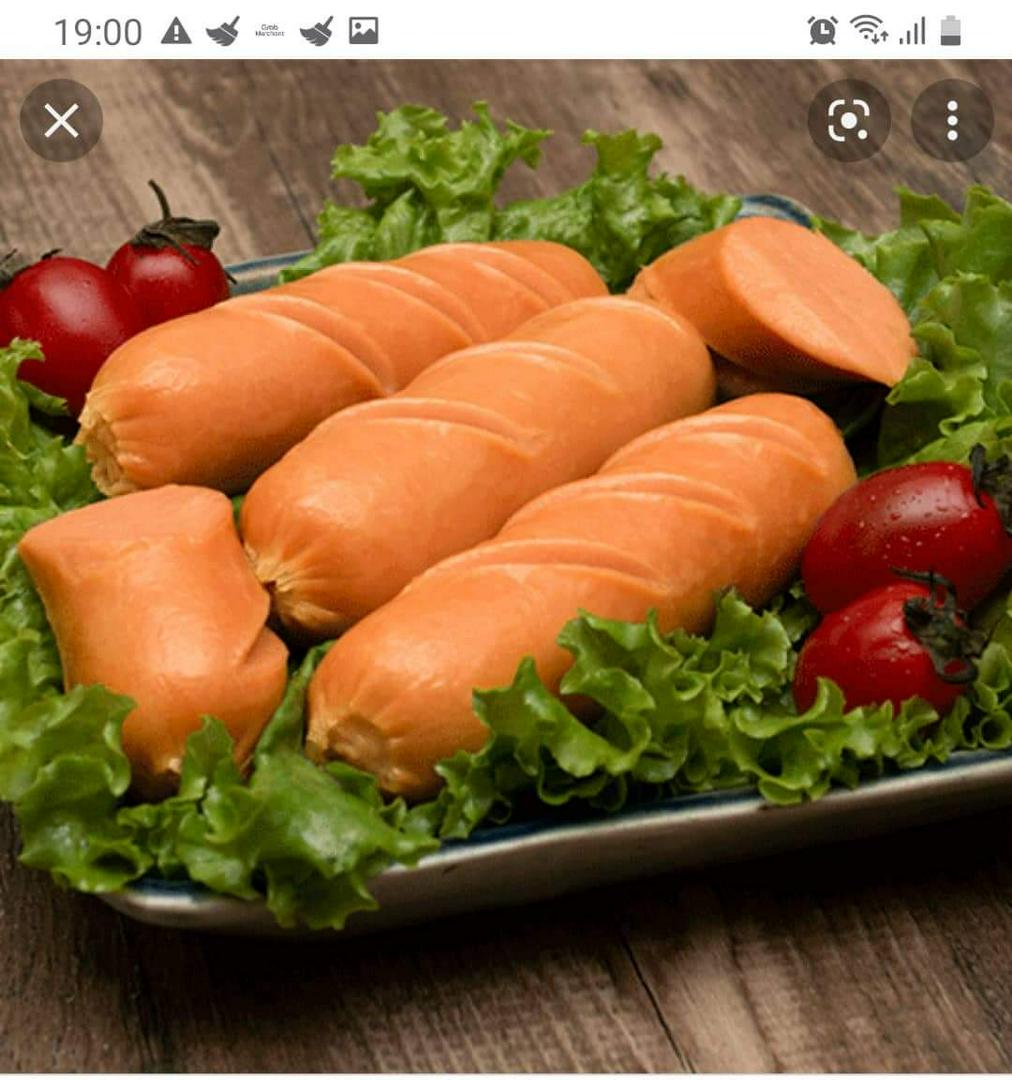Close the image viewer

61,121
